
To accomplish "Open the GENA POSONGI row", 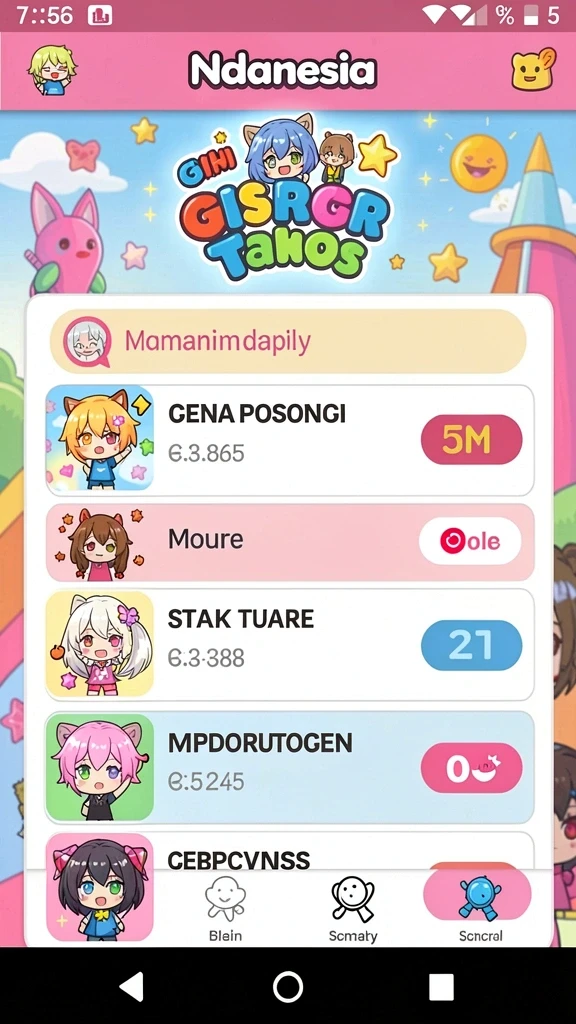I will click(289, 440).
